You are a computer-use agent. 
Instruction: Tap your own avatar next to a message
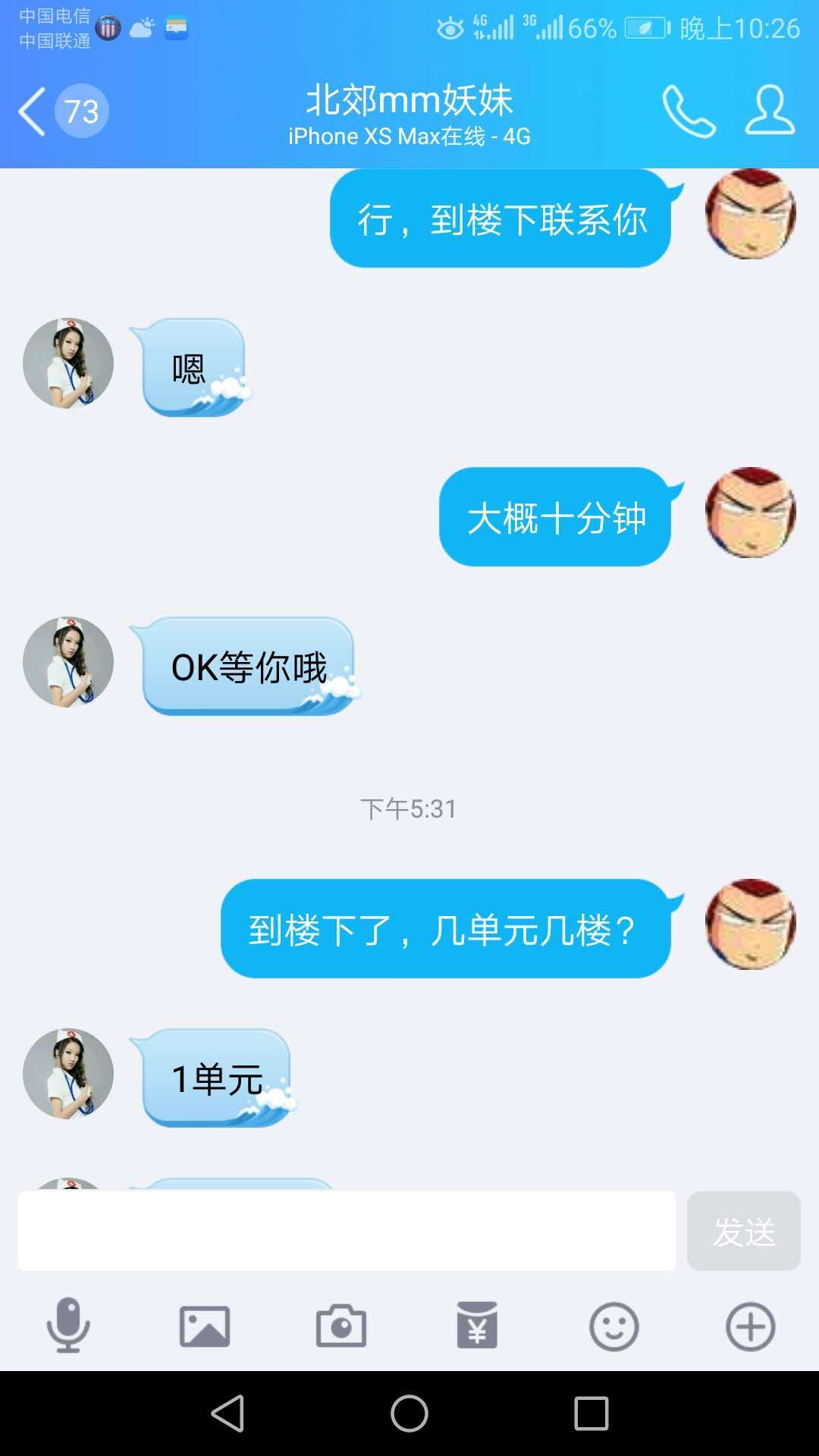coord(750,215)
